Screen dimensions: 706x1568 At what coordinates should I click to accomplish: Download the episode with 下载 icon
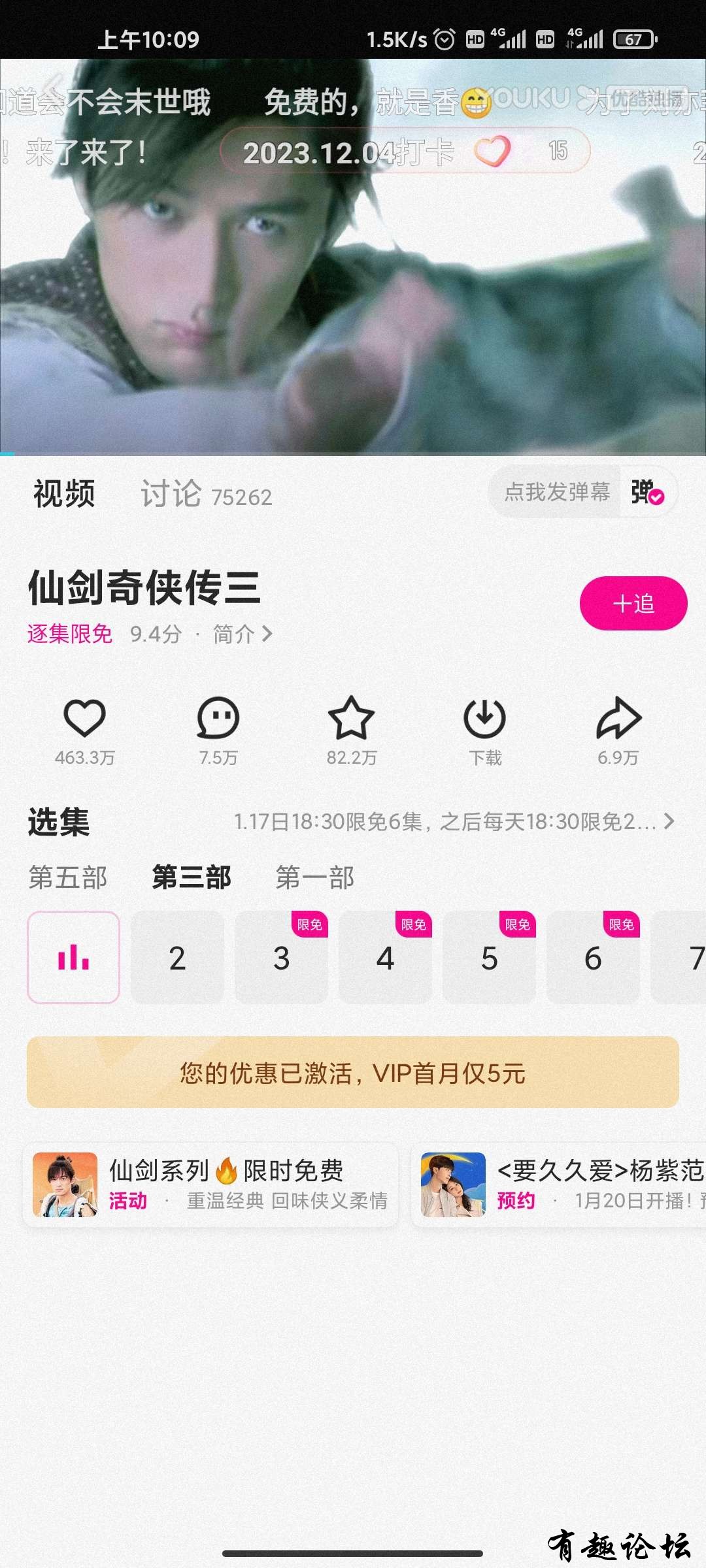coord(484,719)
